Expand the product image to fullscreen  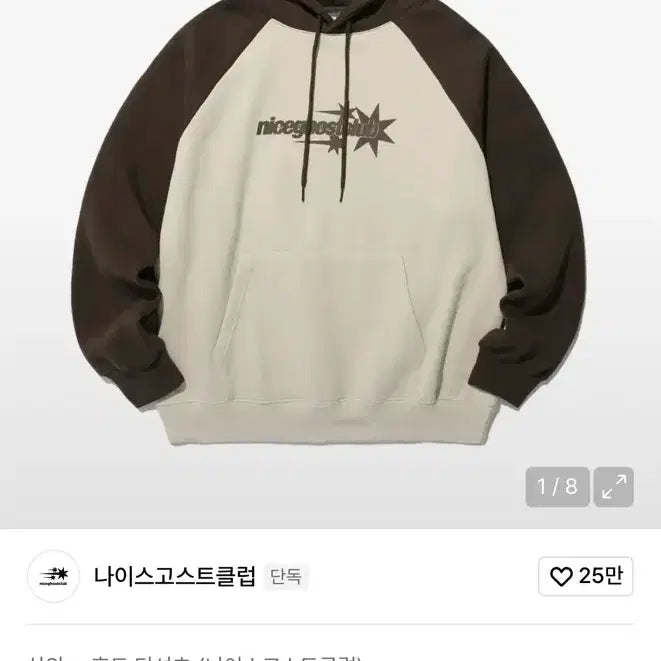[614, 487]
